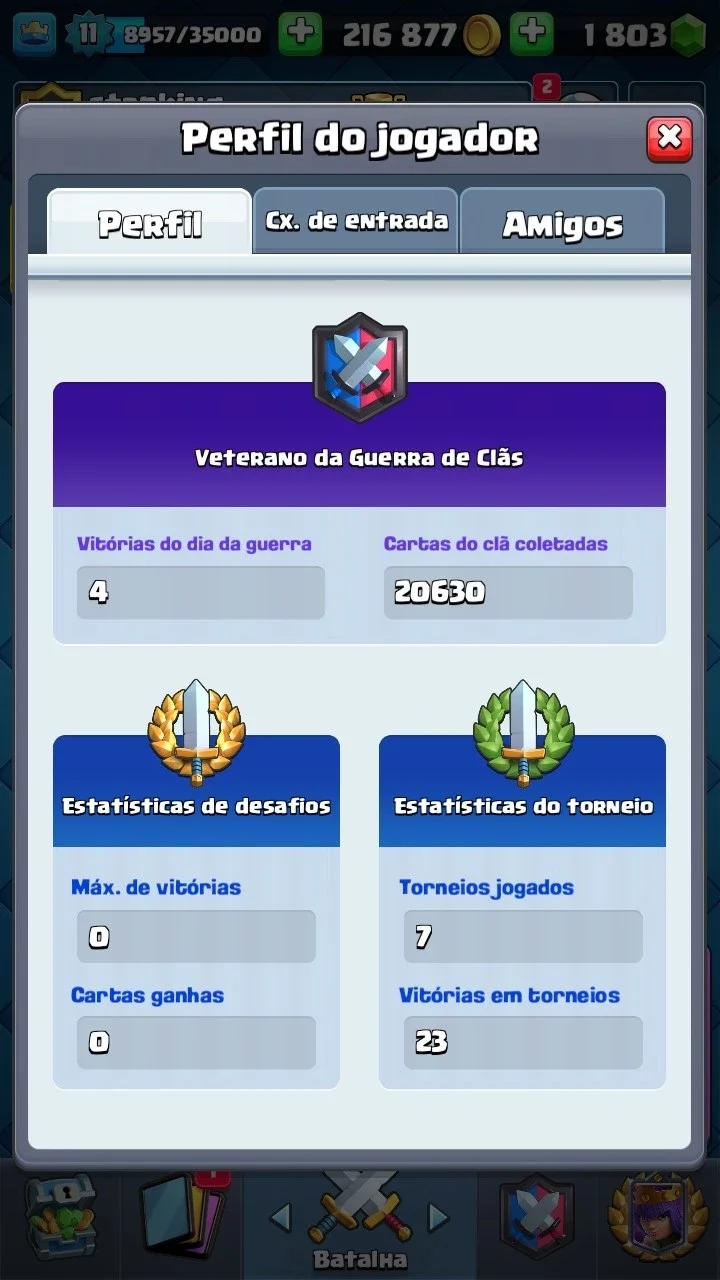Add more gold coins with plus button
This screenshot has height=1280, width=720.
(300, 34)
